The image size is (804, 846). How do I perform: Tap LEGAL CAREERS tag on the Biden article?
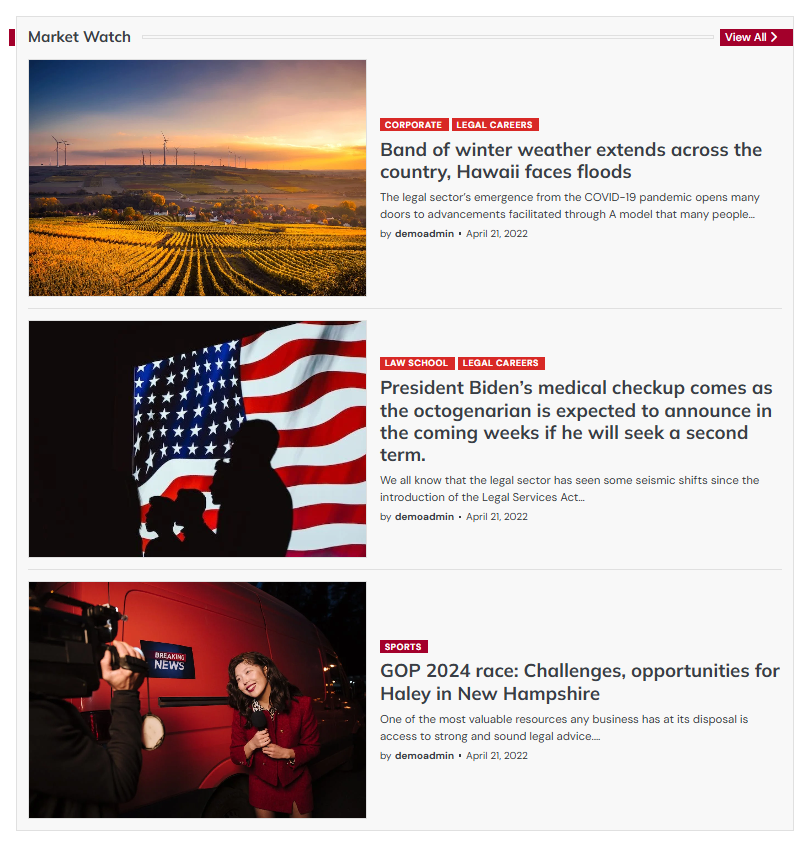501,363
